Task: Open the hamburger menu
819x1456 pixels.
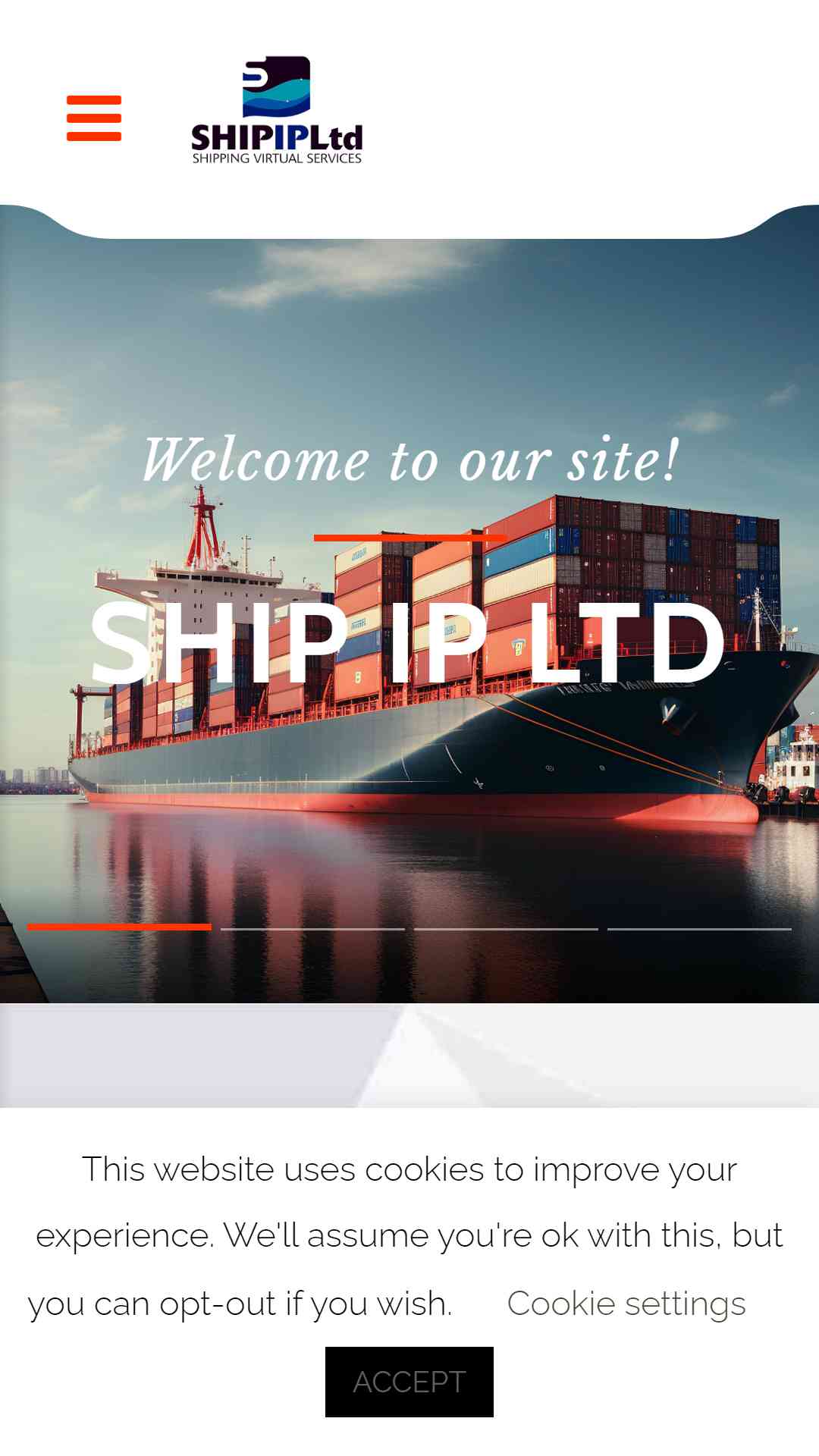Action: pyautogui.click(x=94, y=118)
